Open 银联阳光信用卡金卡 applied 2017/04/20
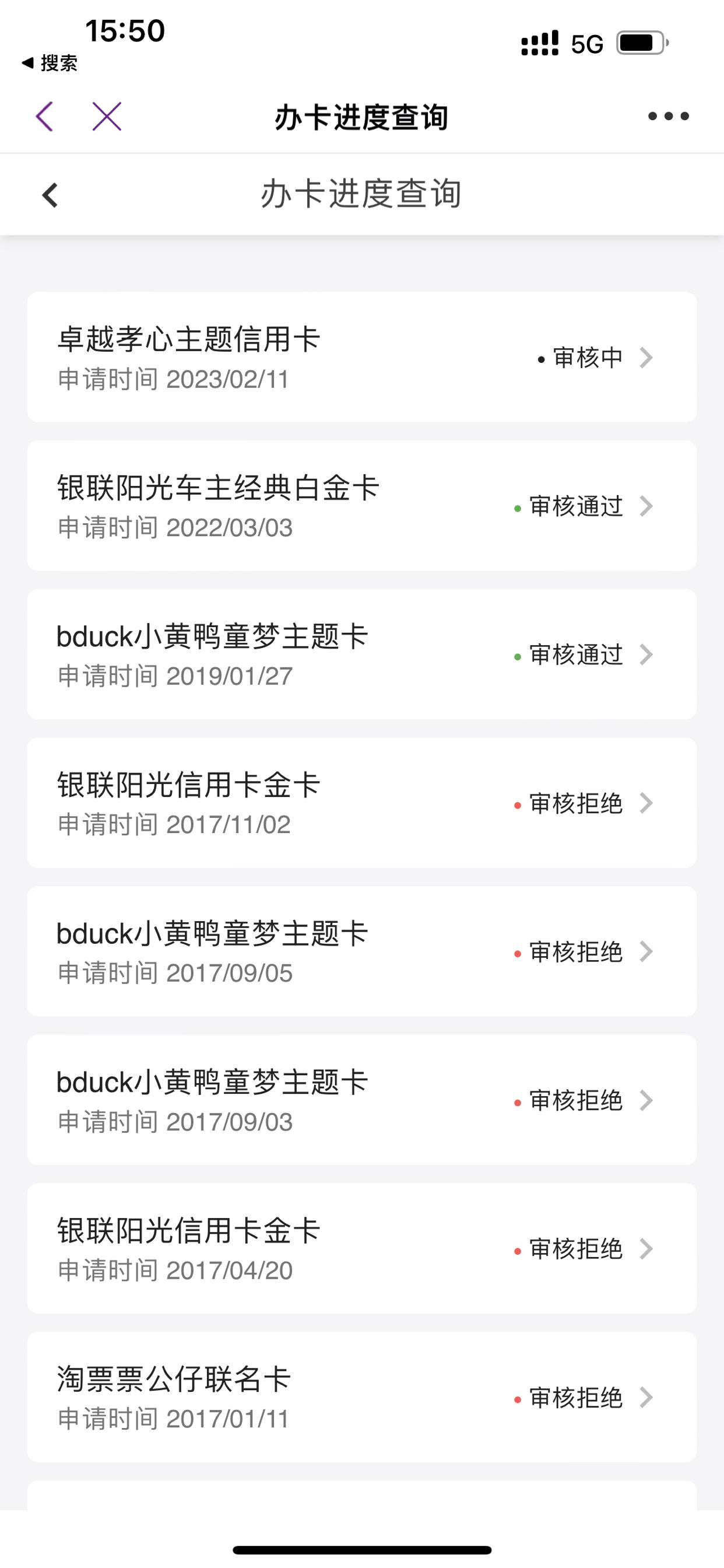 [362, 1248]
